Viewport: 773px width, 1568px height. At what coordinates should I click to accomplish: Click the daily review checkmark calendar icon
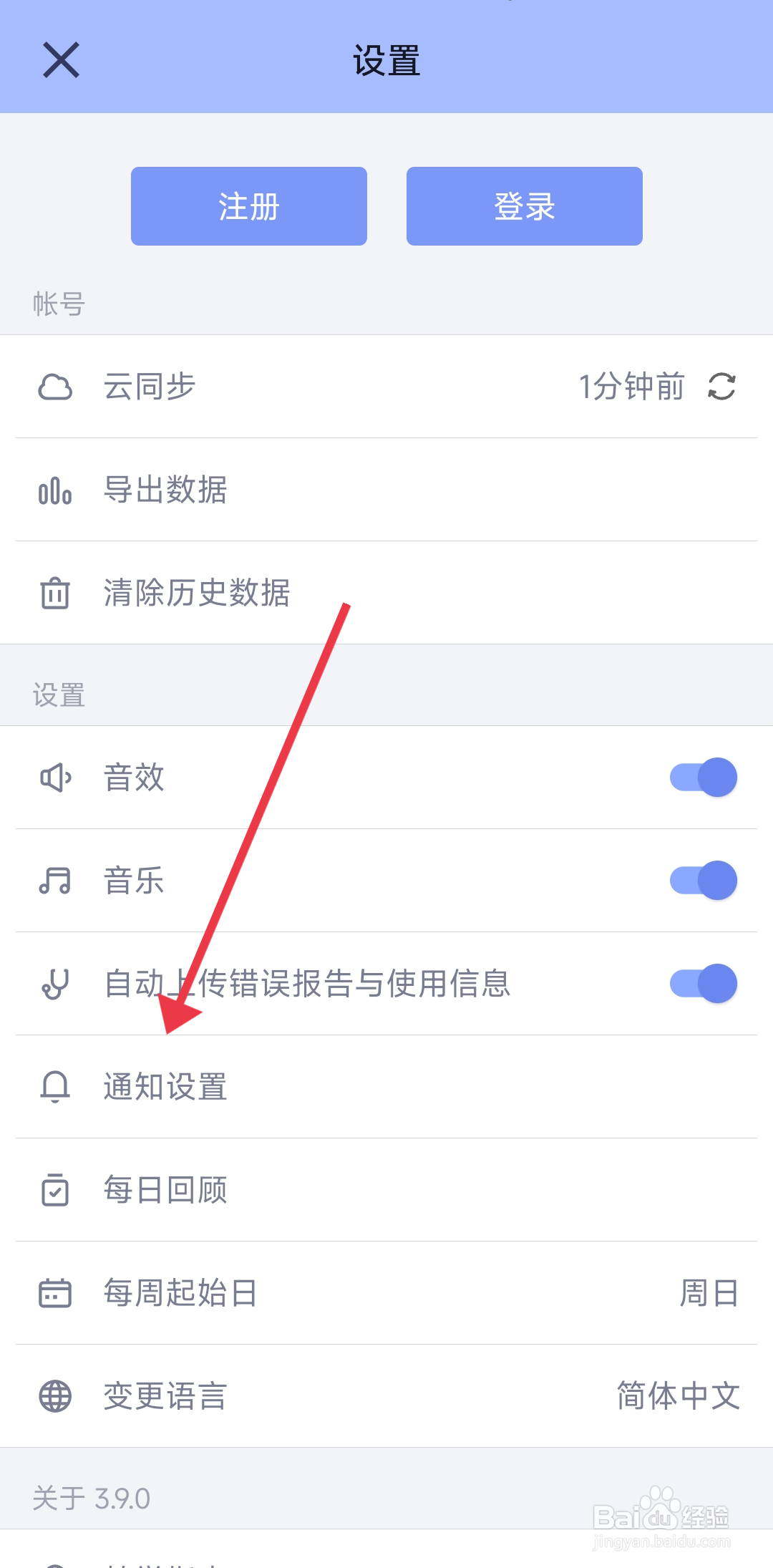pos(54,1190)
